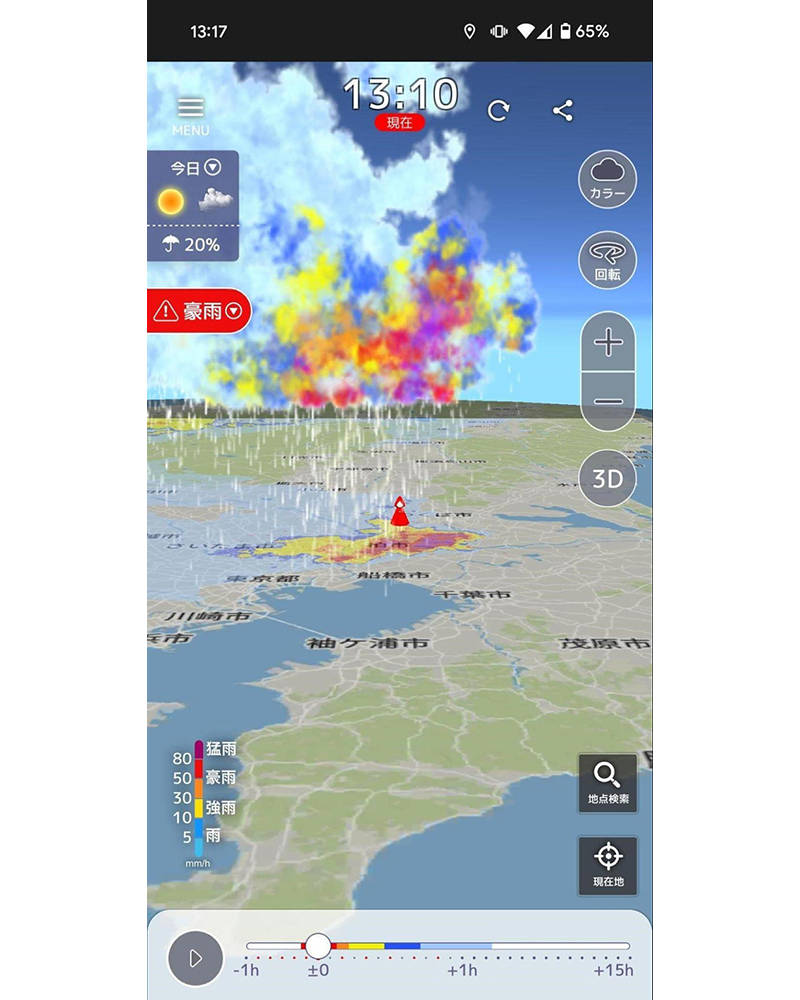This screenshot has height=1000, width=800.
Task: Refresh the radar data
Action: [498, 111]
